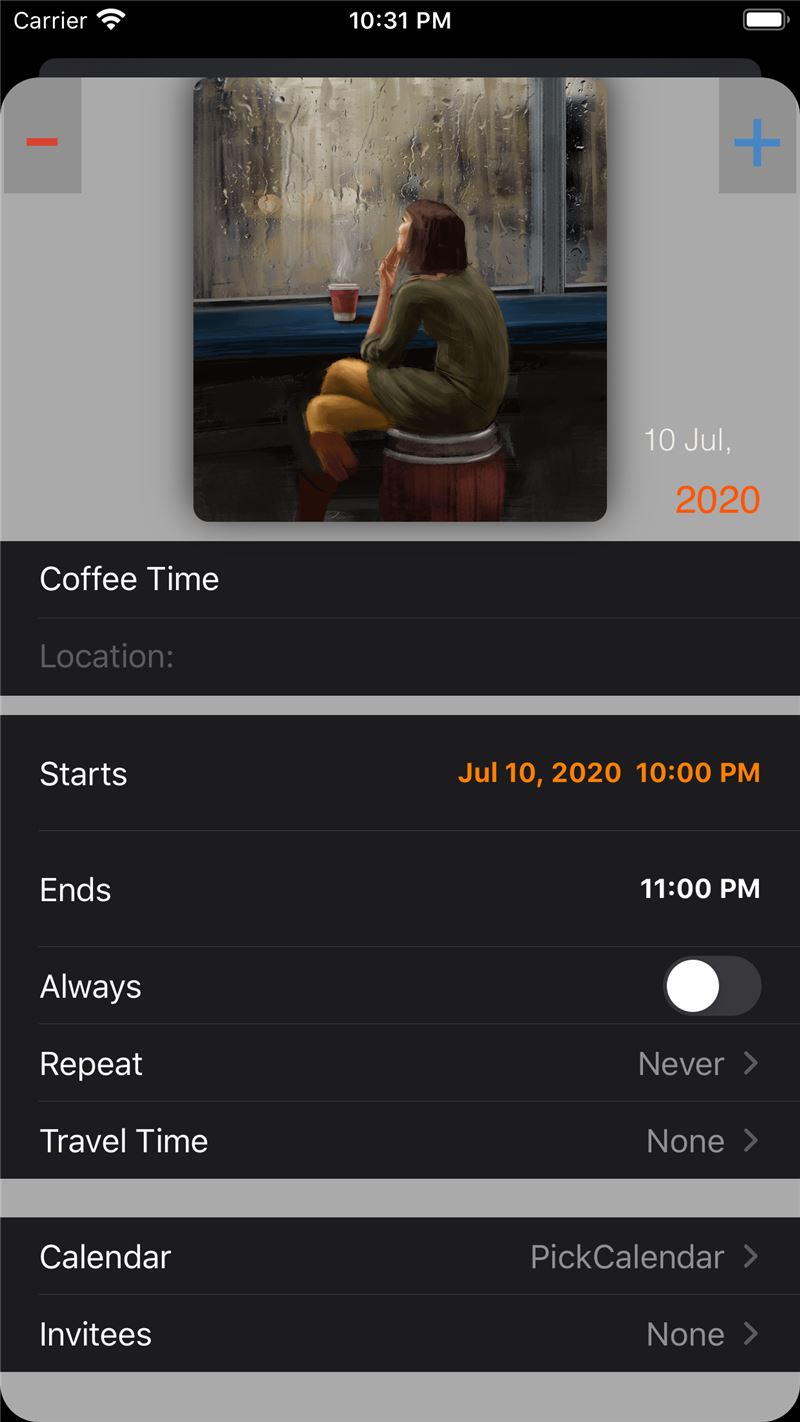Screen dimensions: 800x1422
Task: Open the Invitees row
Action: 400,1333
